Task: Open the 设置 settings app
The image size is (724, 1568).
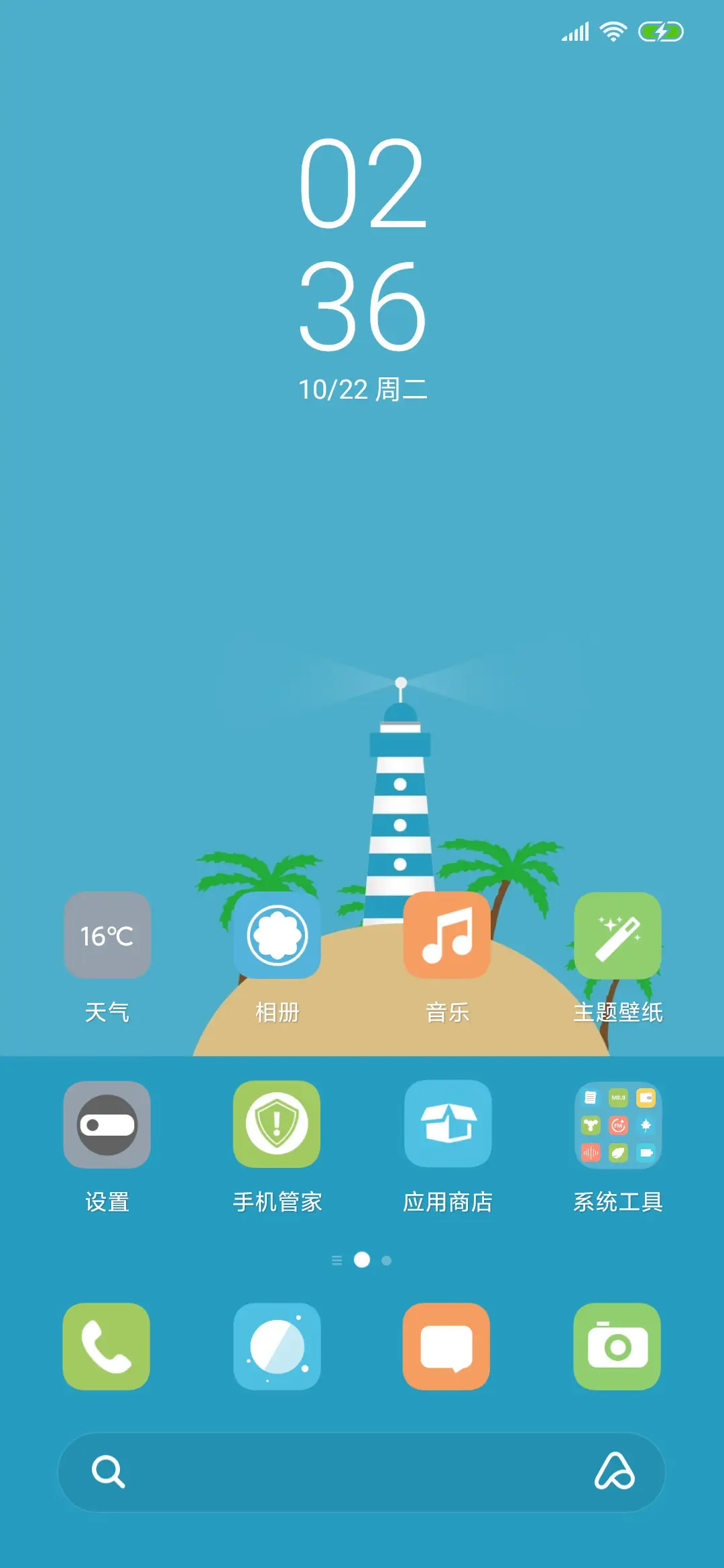Action: coord(107,1124)
